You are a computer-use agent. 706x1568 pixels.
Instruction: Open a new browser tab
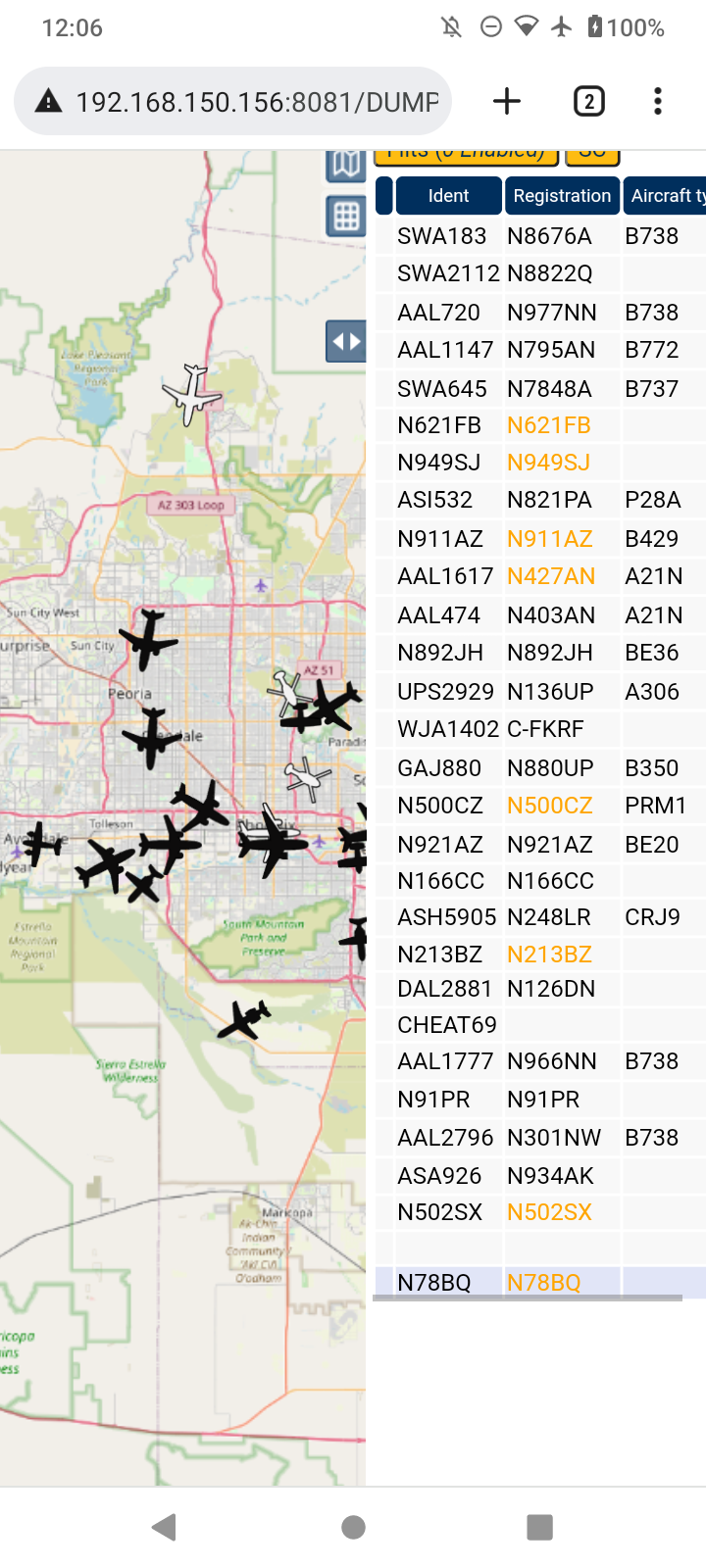coord(507,101)
